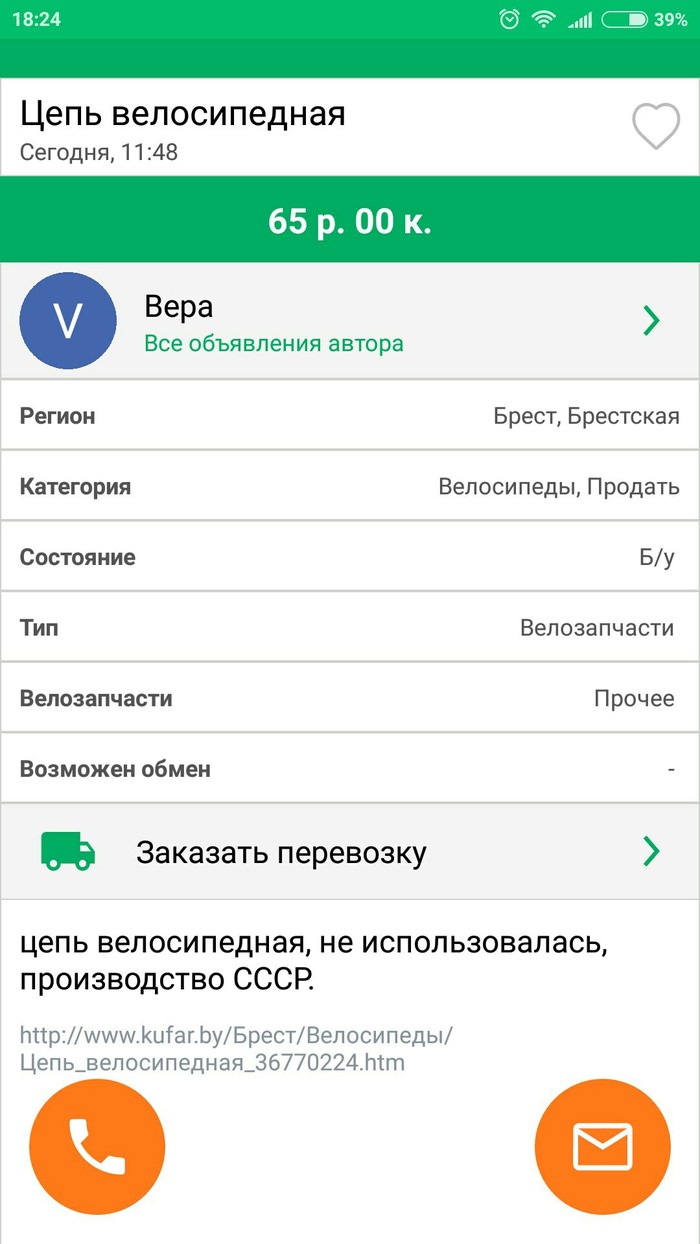Open seller Вера's all listings
Viewport: 700px width, 1244px height.
pyautogui.click(x=274, y=344)
